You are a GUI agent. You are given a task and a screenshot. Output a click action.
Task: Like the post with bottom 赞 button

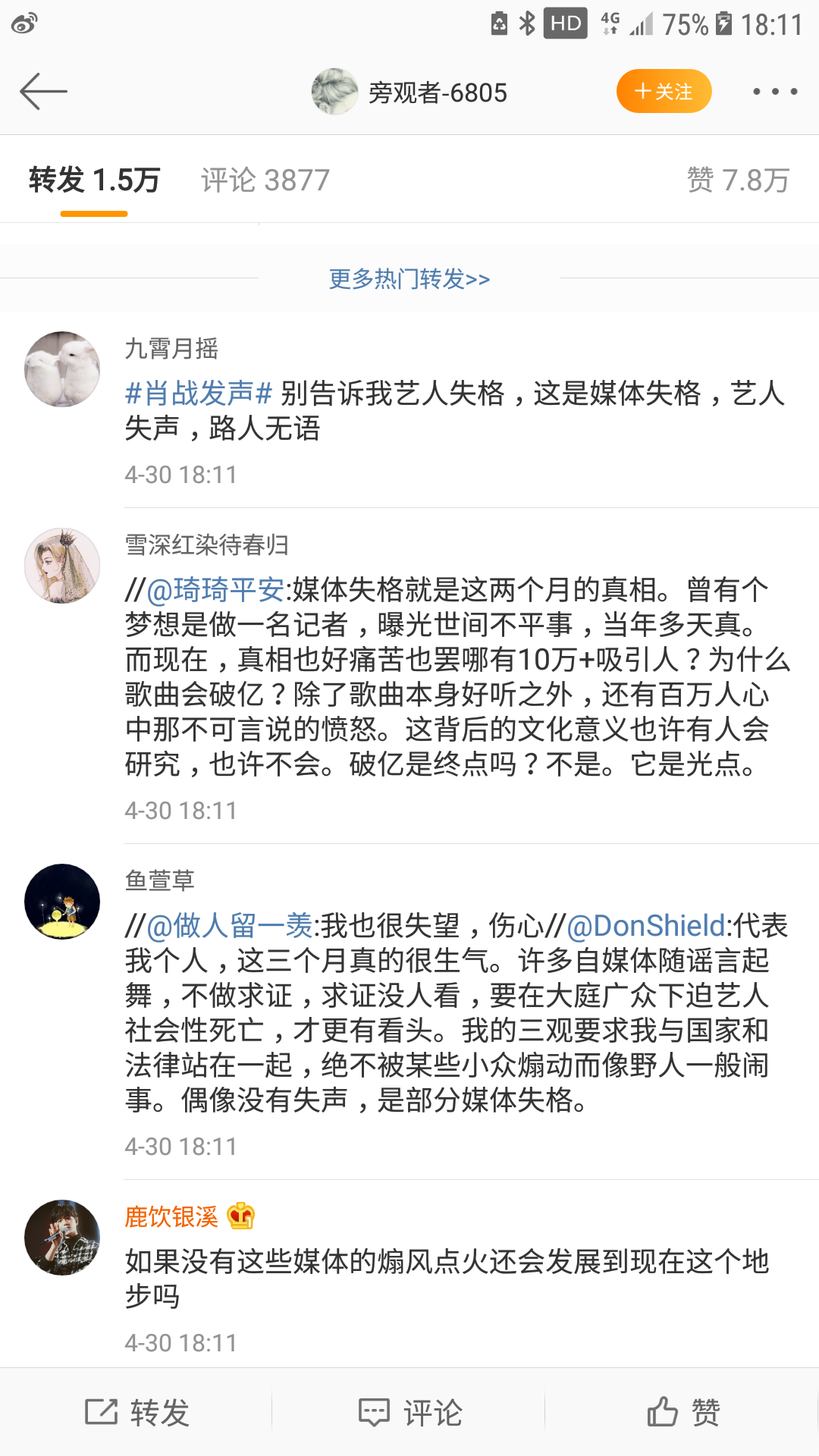[x=682, y=1413]
